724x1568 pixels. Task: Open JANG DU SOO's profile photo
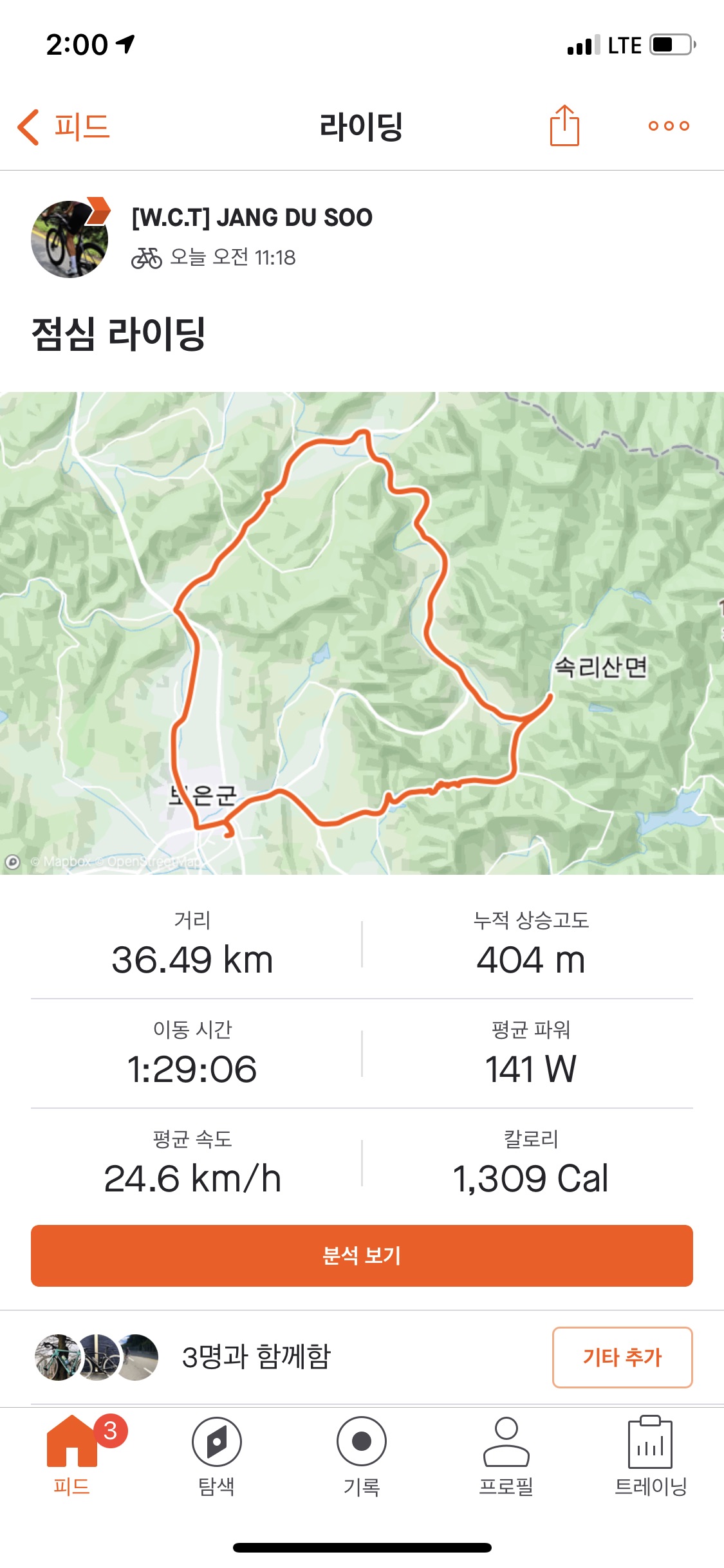pos(70,239)
